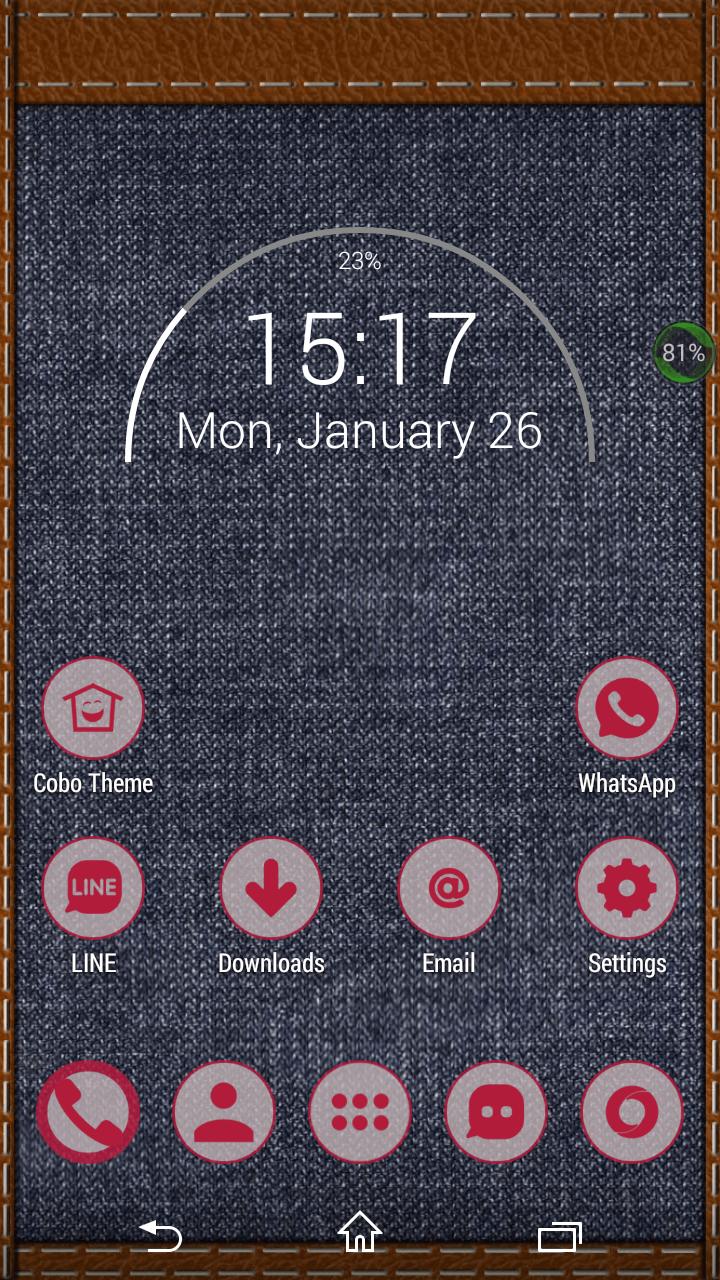Open the Settings app
The width and height of the screenshot is (720, 1280).
point(627,888)
